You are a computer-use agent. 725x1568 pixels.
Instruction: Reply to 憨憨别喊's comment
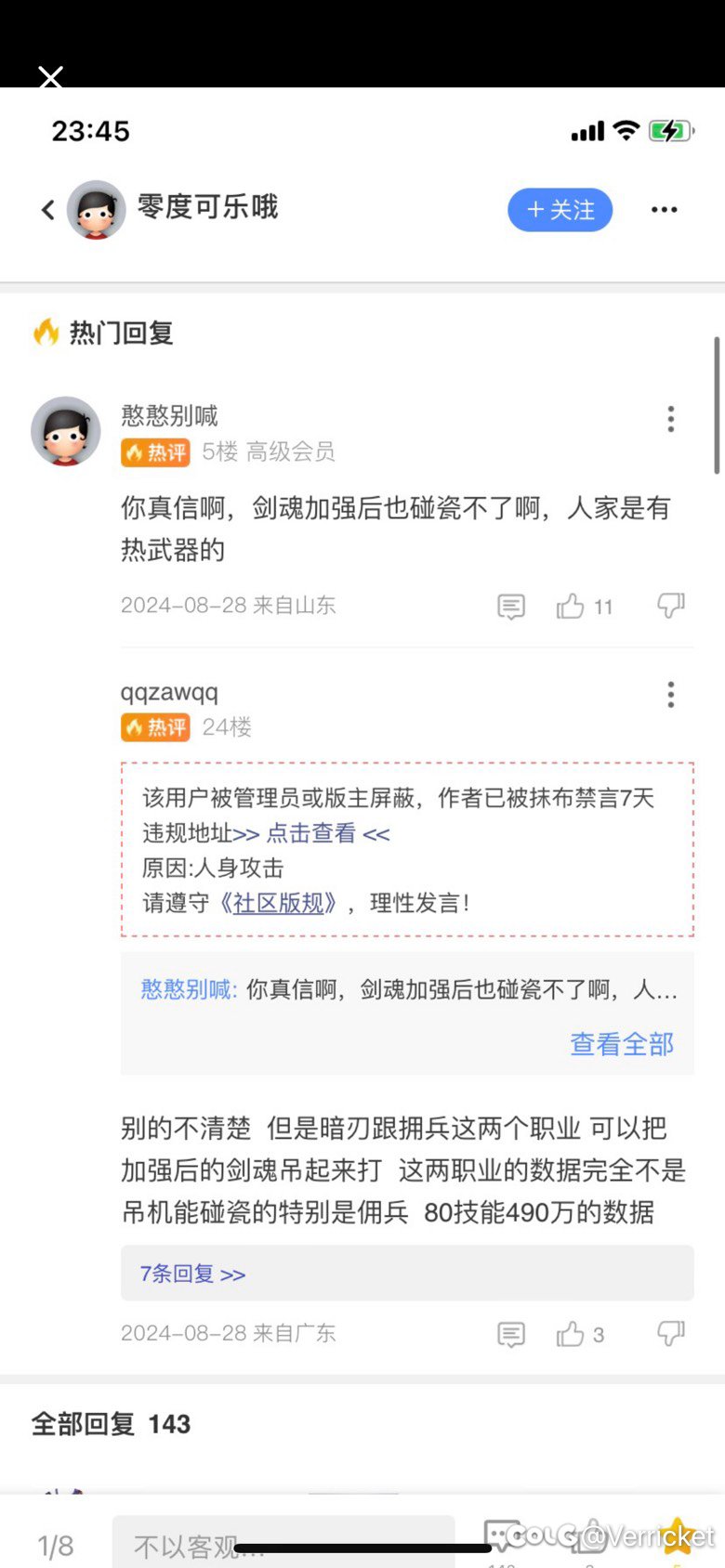click(511, 607)
